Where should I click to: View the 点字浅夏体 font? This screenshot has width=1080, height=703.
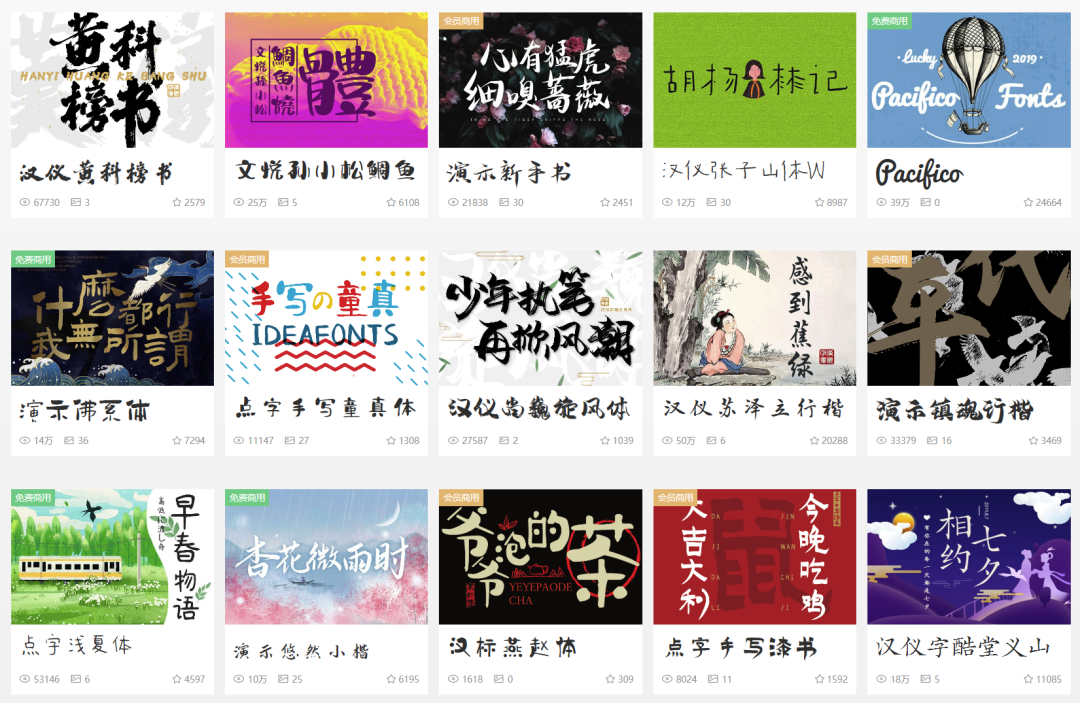coord(112,557)
